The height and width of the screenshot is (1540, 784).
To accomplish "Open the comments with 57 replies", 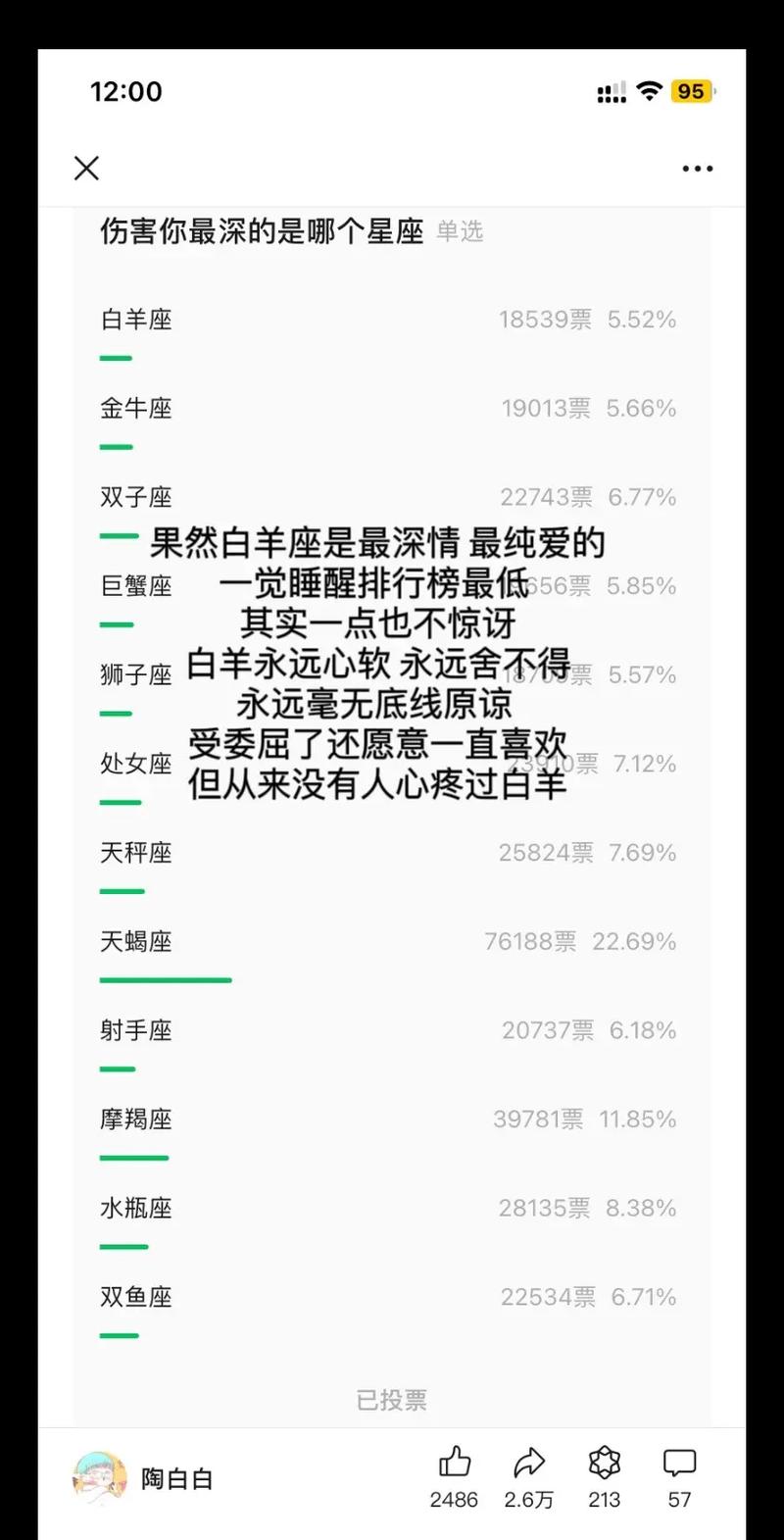I will click(679, 1465).
